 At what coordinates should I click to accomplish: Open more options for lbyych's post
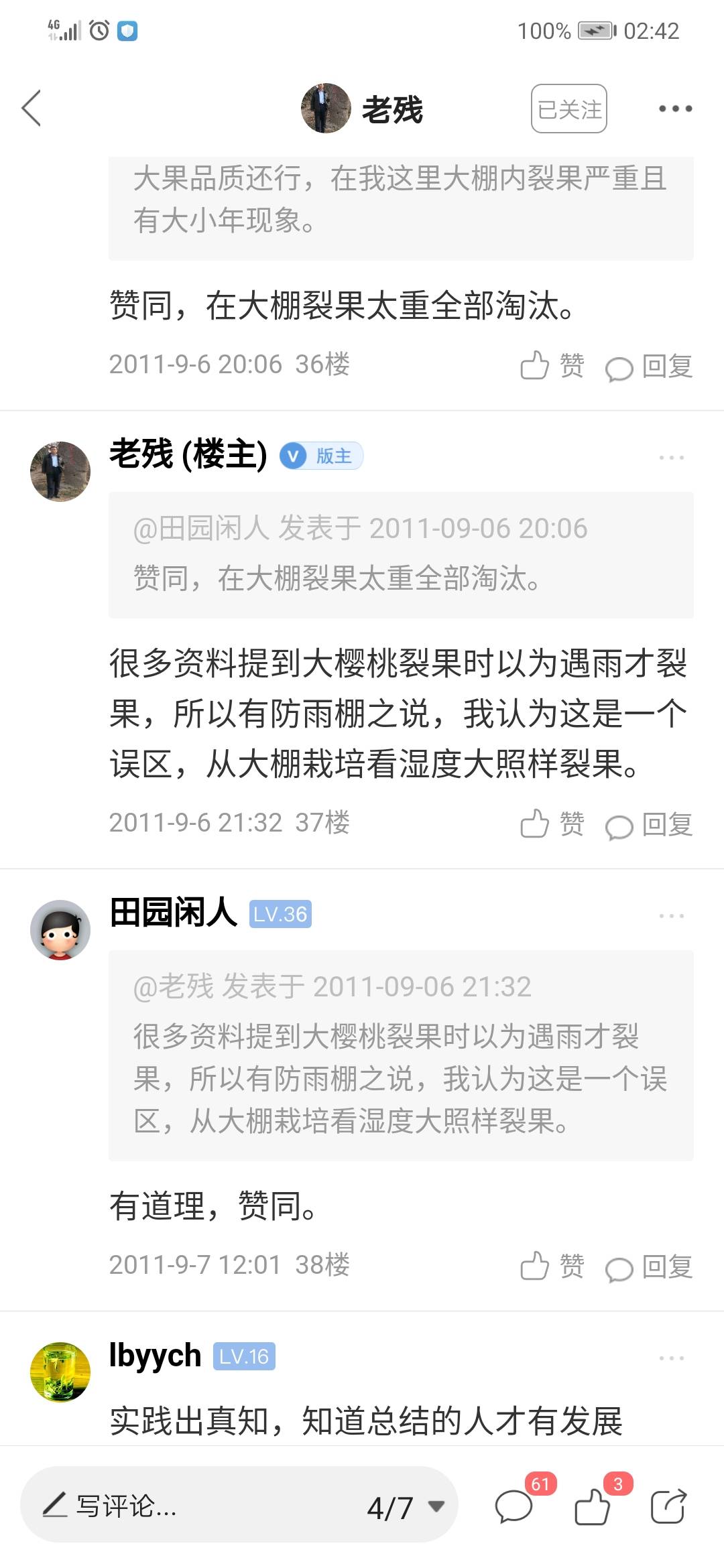pyautogui.click(x=671, y=1358)
